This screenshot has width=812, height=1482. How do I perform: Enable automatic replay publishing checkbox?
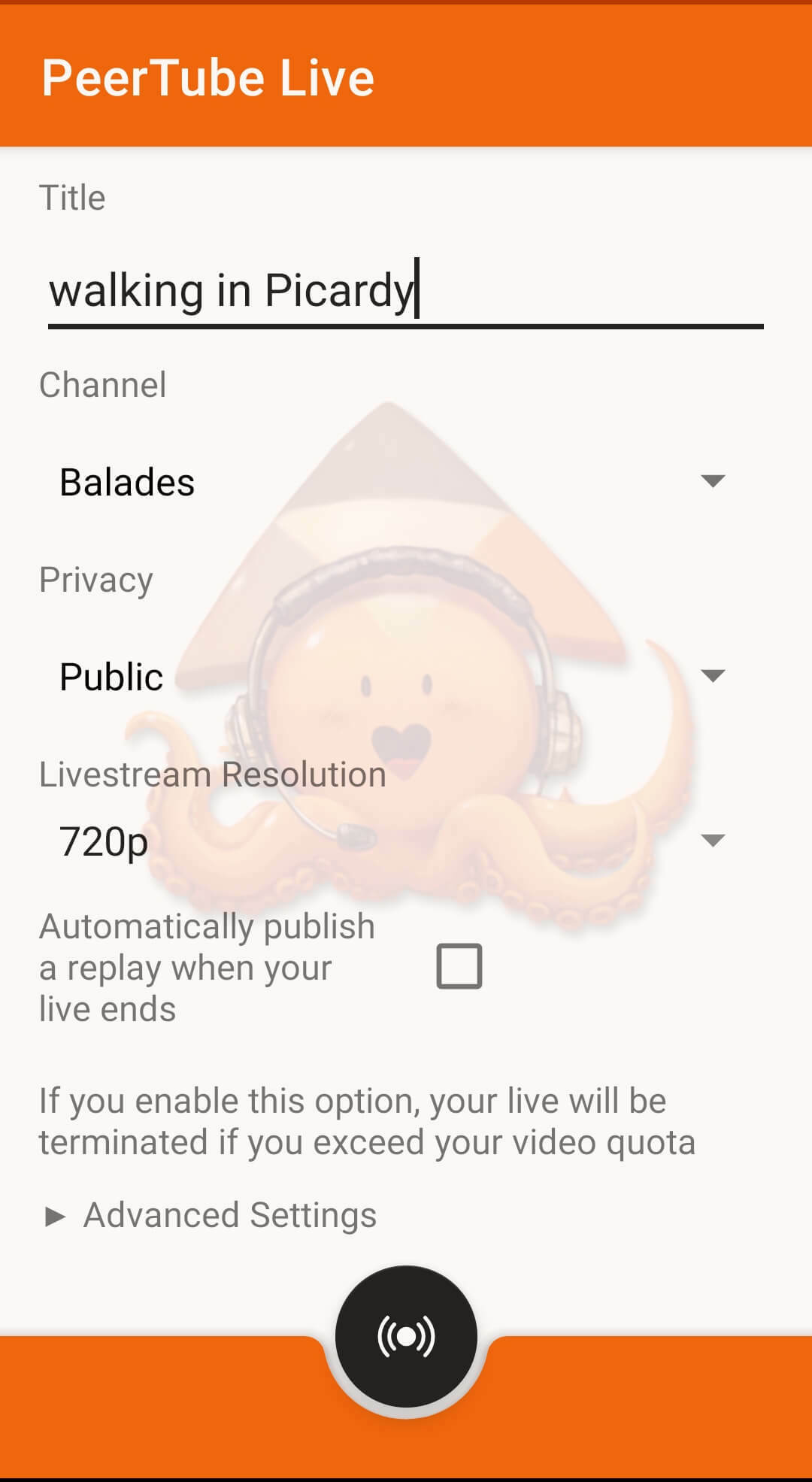coord(459,966)
